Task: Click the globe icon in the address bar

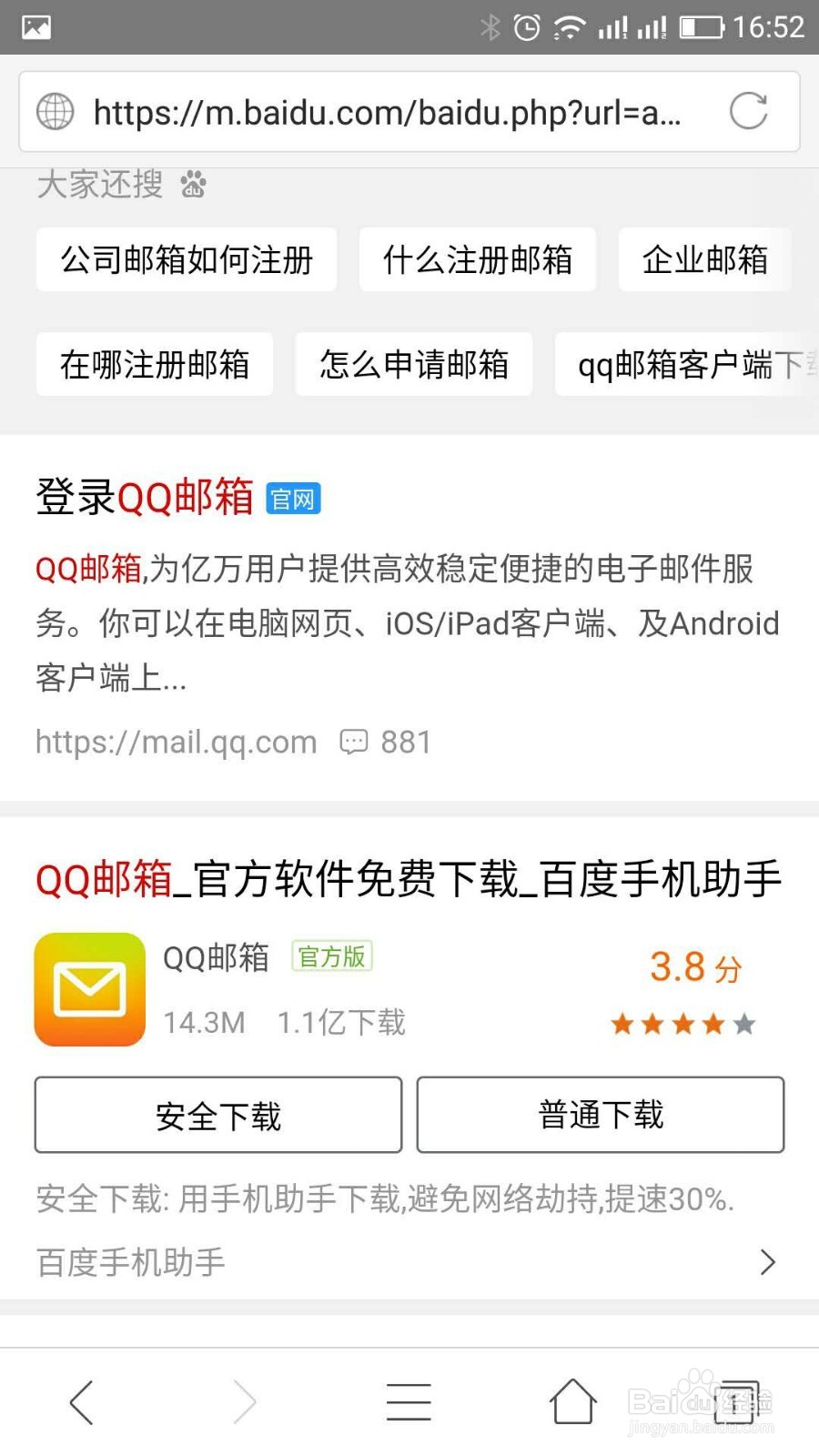Action: [x=54, y=113]
